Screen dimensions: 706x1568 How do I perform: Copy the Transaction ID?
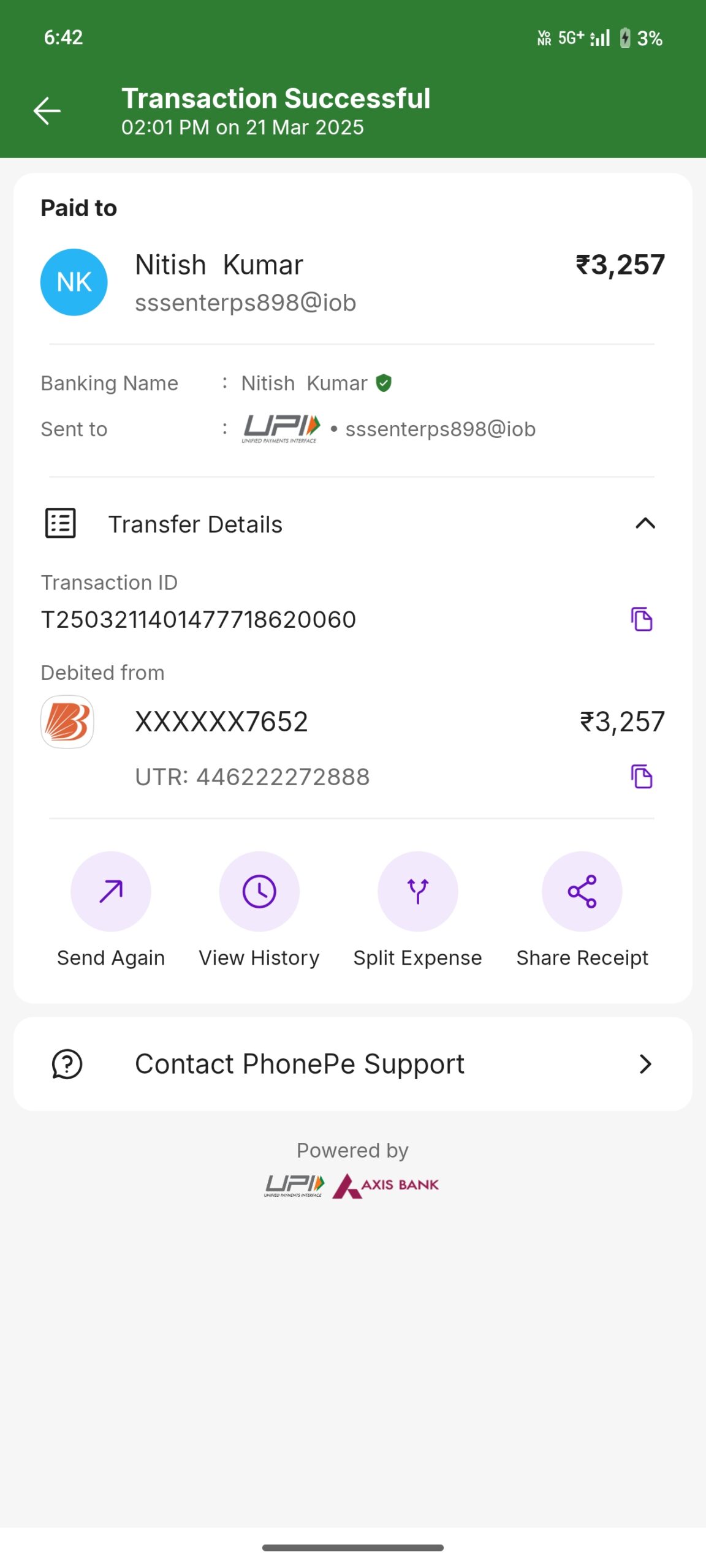tap(641, 619)
